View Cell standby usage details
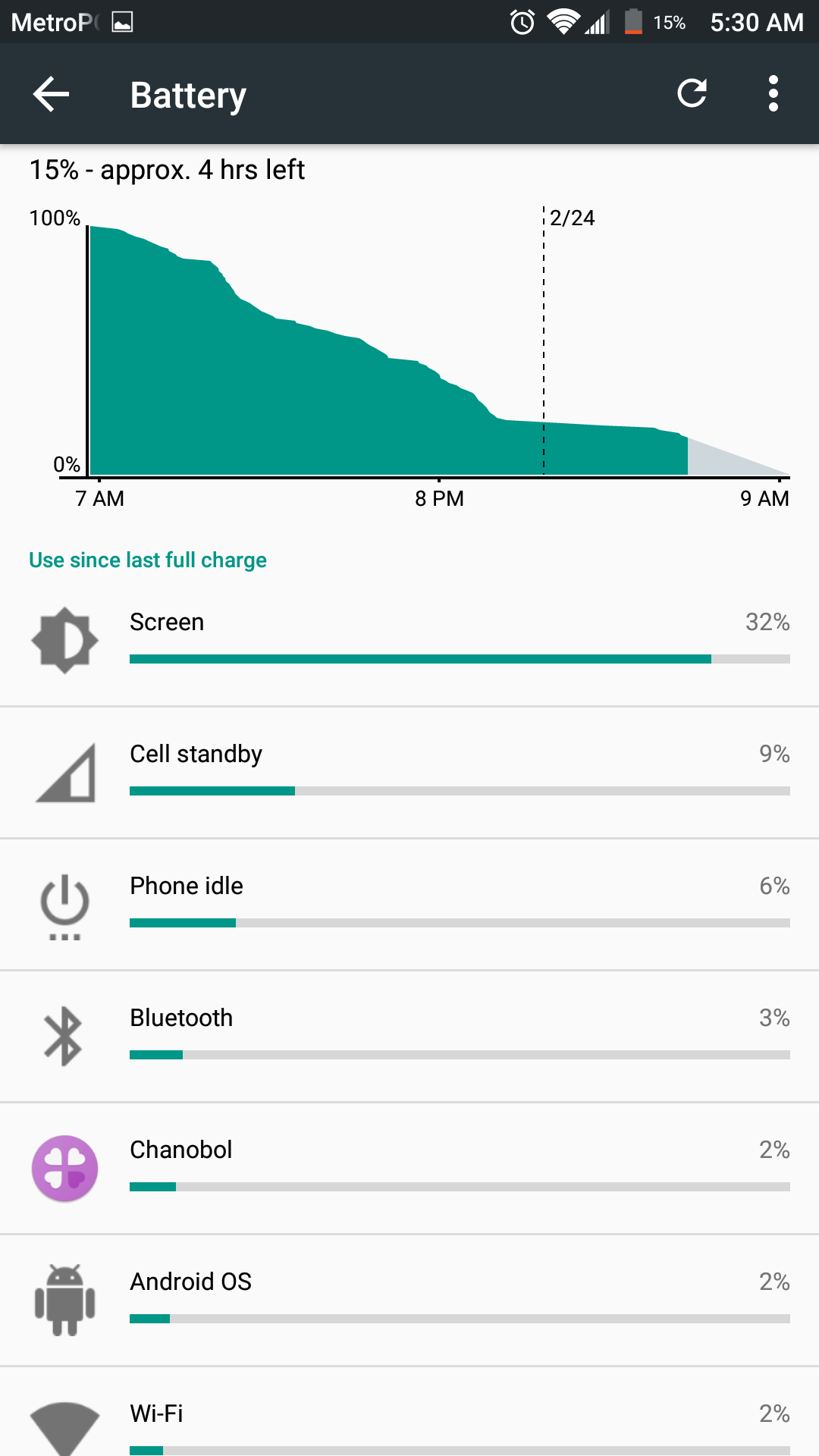The width and height of the screenshot is (819, 1456). [x=409, y=772]
